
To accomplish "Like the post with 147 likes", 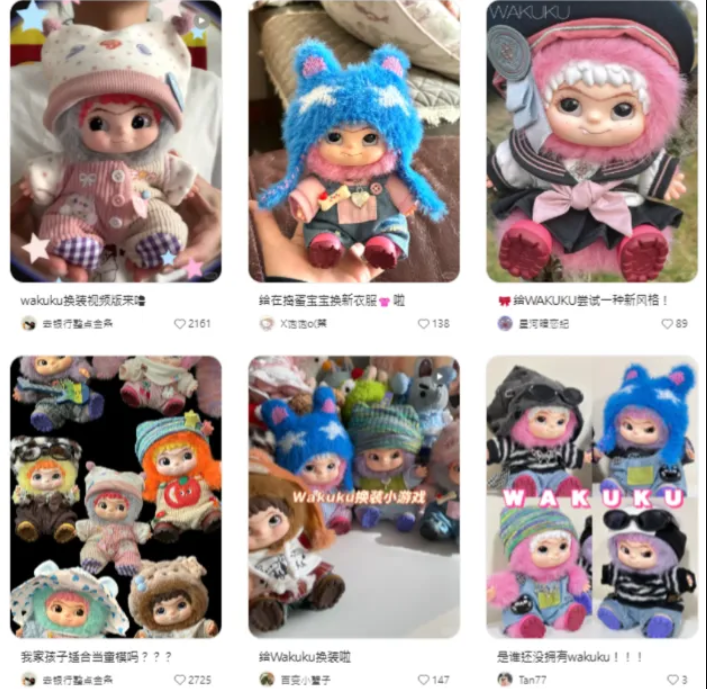I will click(424, 679).
